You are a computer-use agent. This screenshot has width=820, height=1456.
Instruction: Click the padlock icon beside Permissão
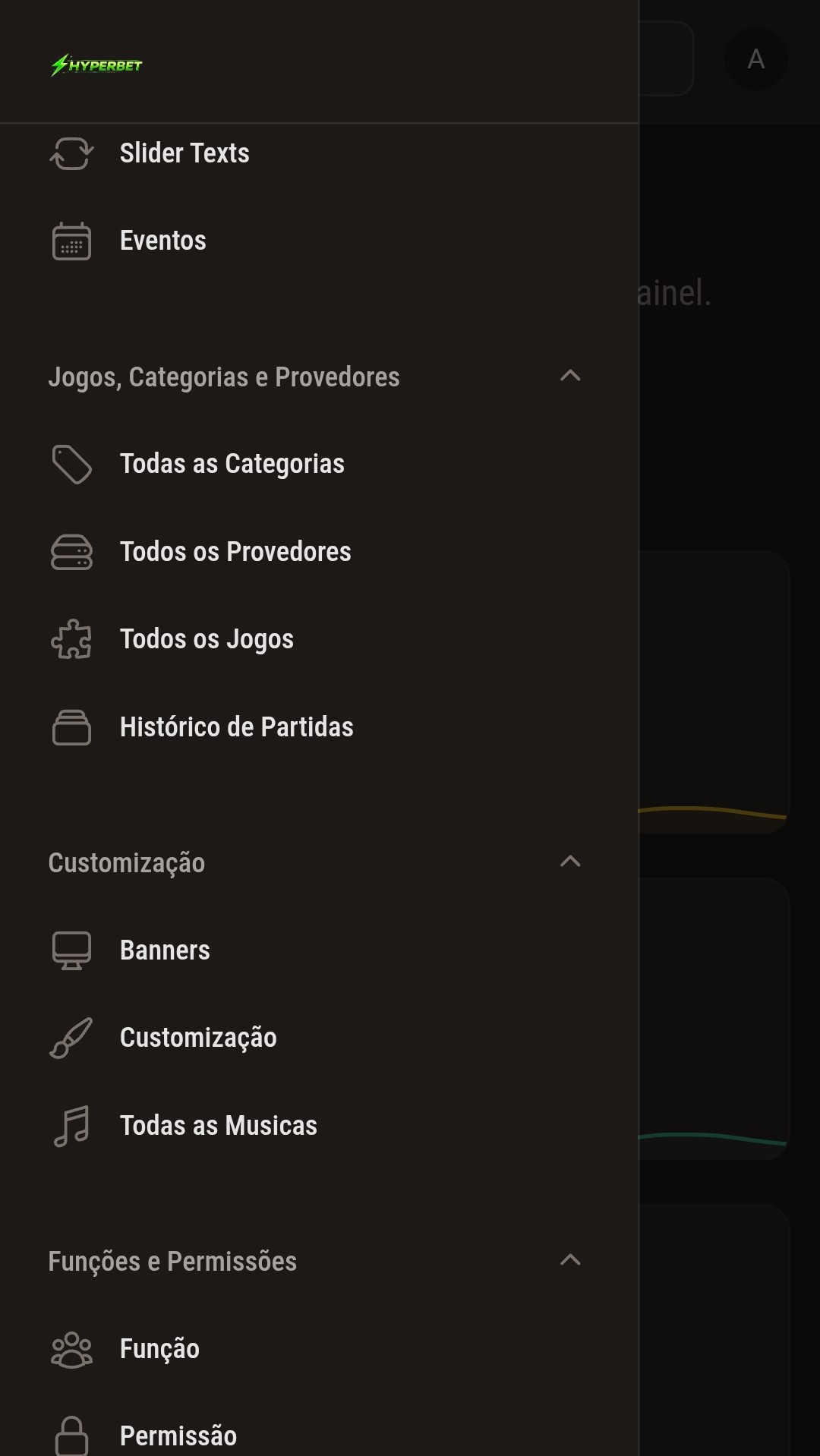pos(72,1436)
